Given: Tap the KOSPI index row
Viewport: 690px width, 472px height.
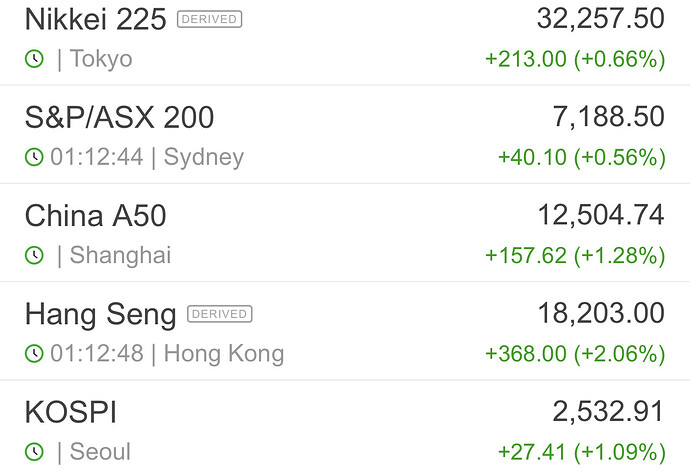Looking at the screenshot, I should point(71,412).
